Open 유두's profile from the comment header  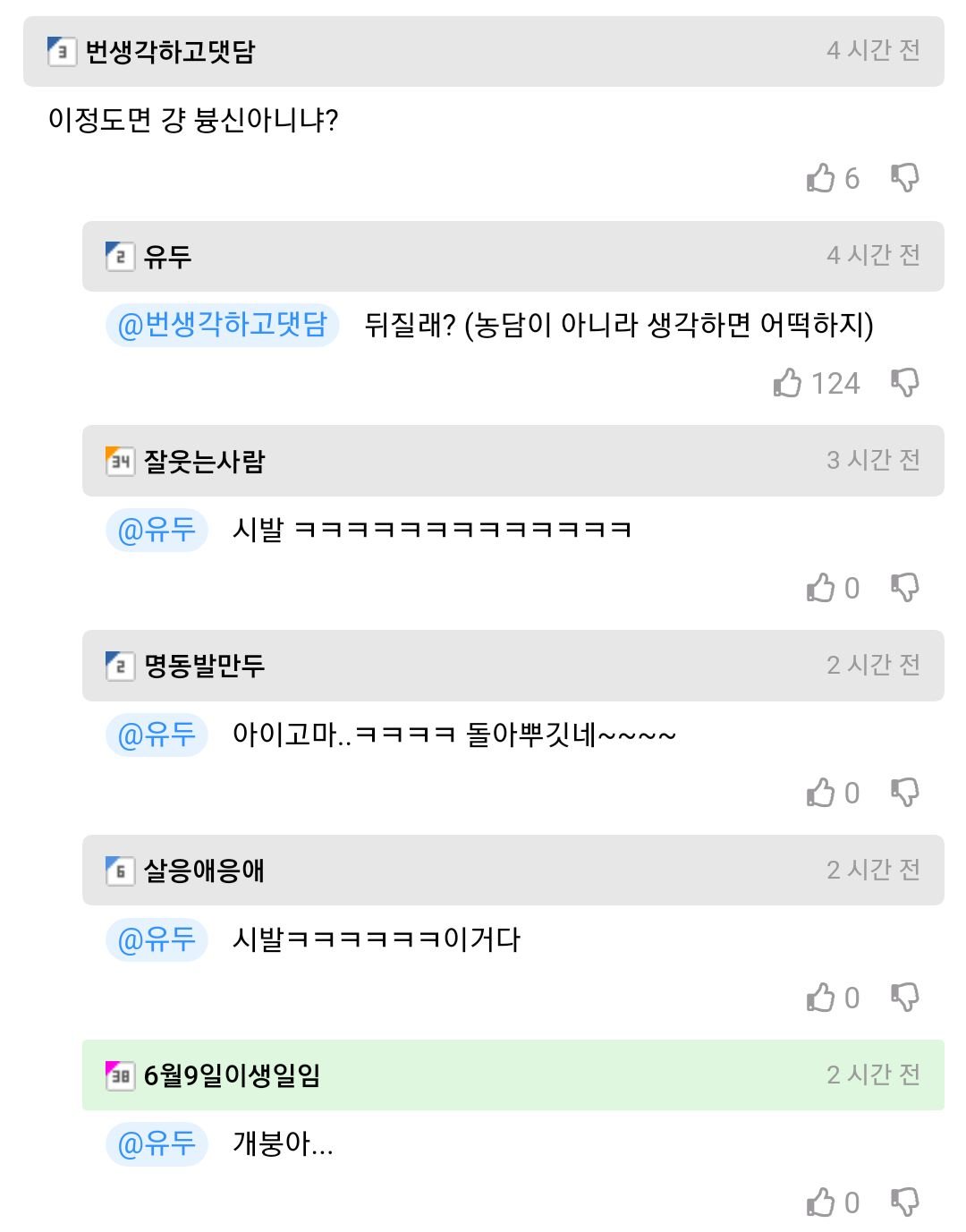(x=167, y=257)
